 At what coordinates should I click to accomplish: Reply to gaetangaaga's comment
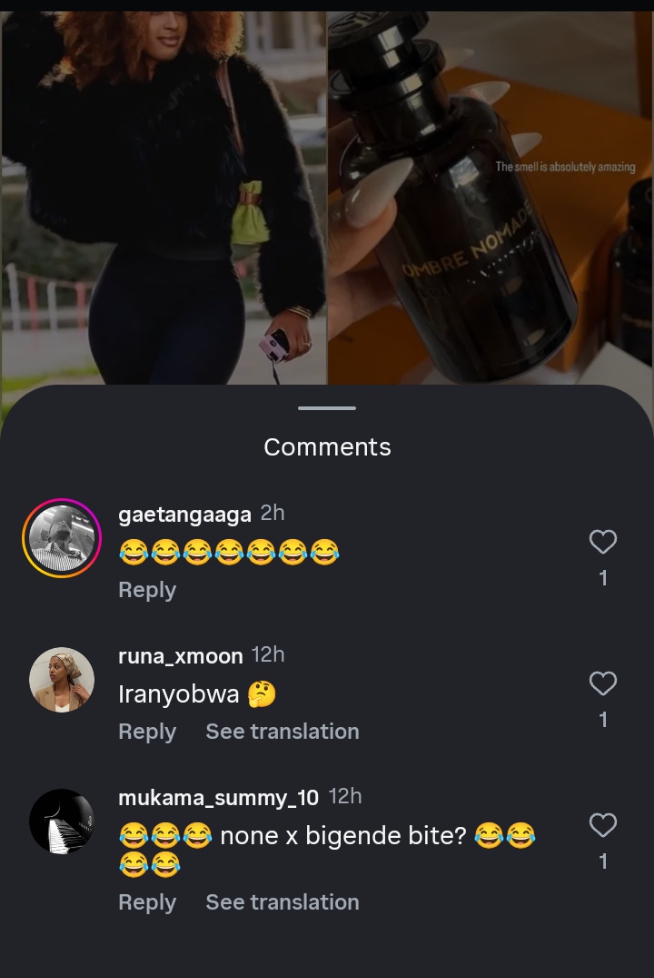point(147,590)
